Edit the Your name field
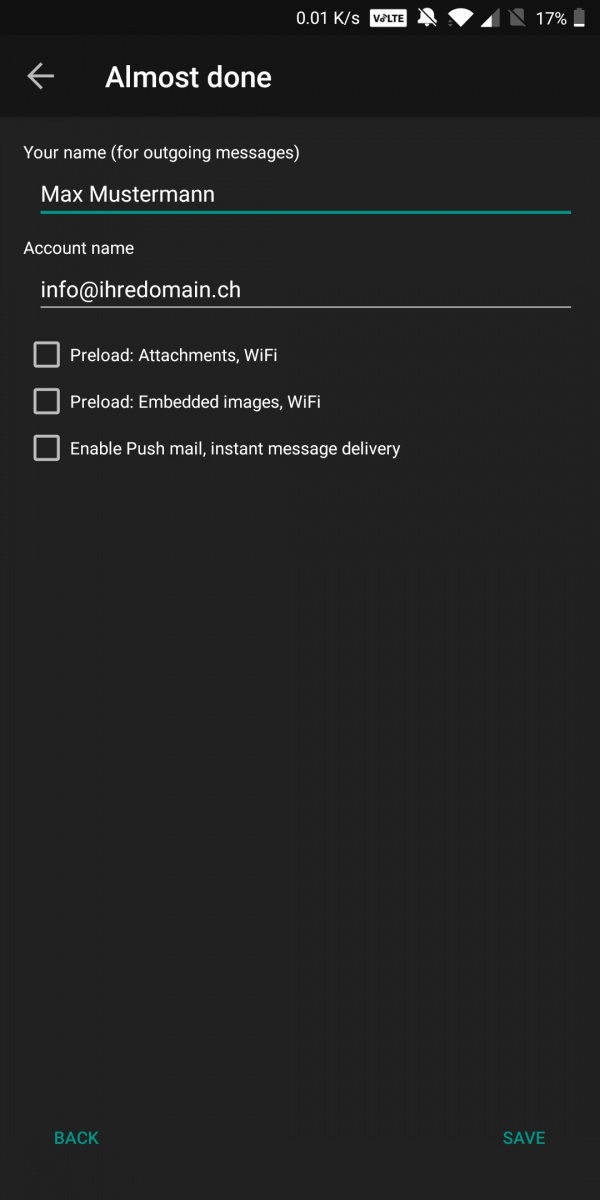Screen dimensions: 600x1200 305,194
